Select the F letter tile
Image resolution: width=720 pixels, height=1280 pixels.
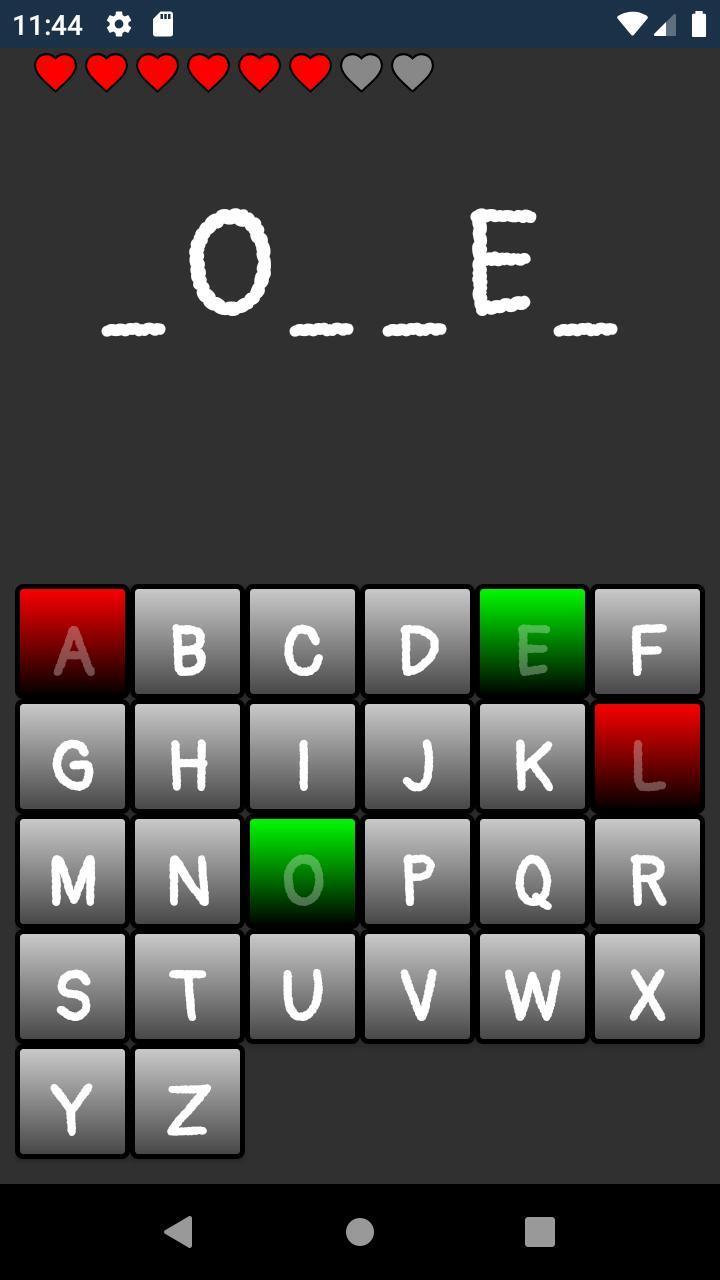tap(648, 641)
